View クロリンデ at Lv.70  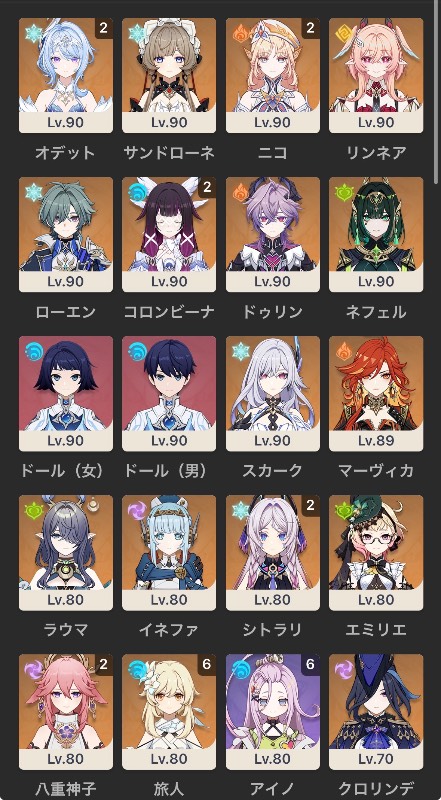click(376, 712)
